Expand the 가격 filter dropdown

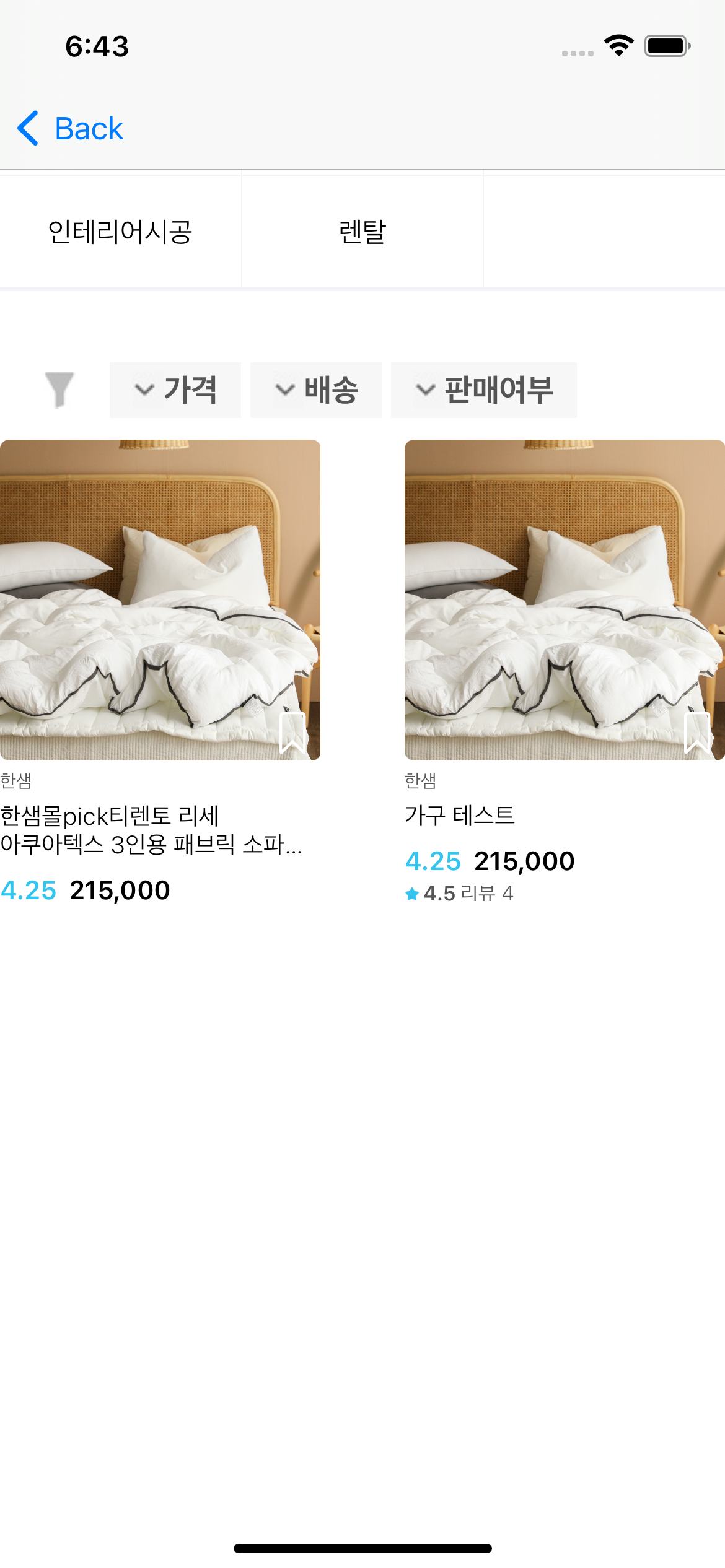(x=175, y=390)
